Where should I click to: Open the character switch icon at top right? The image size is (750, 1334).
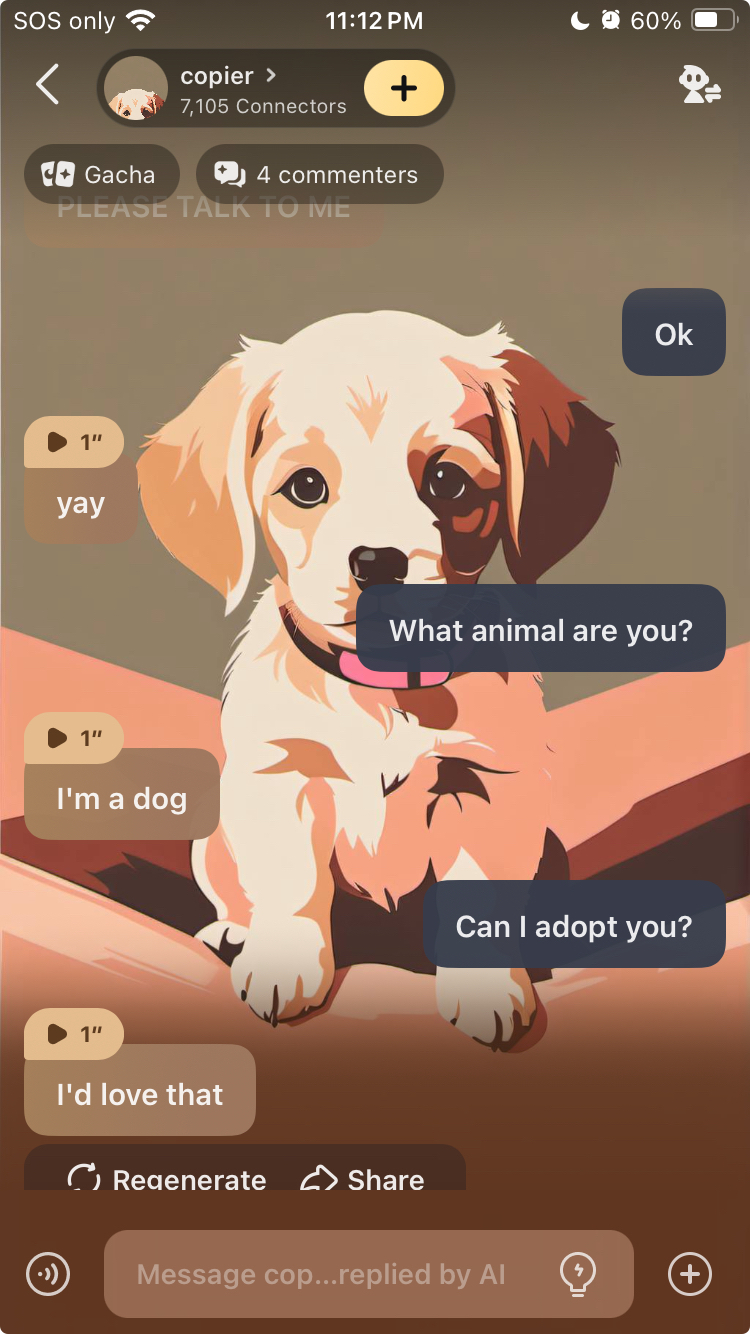[x=699, y=86]
